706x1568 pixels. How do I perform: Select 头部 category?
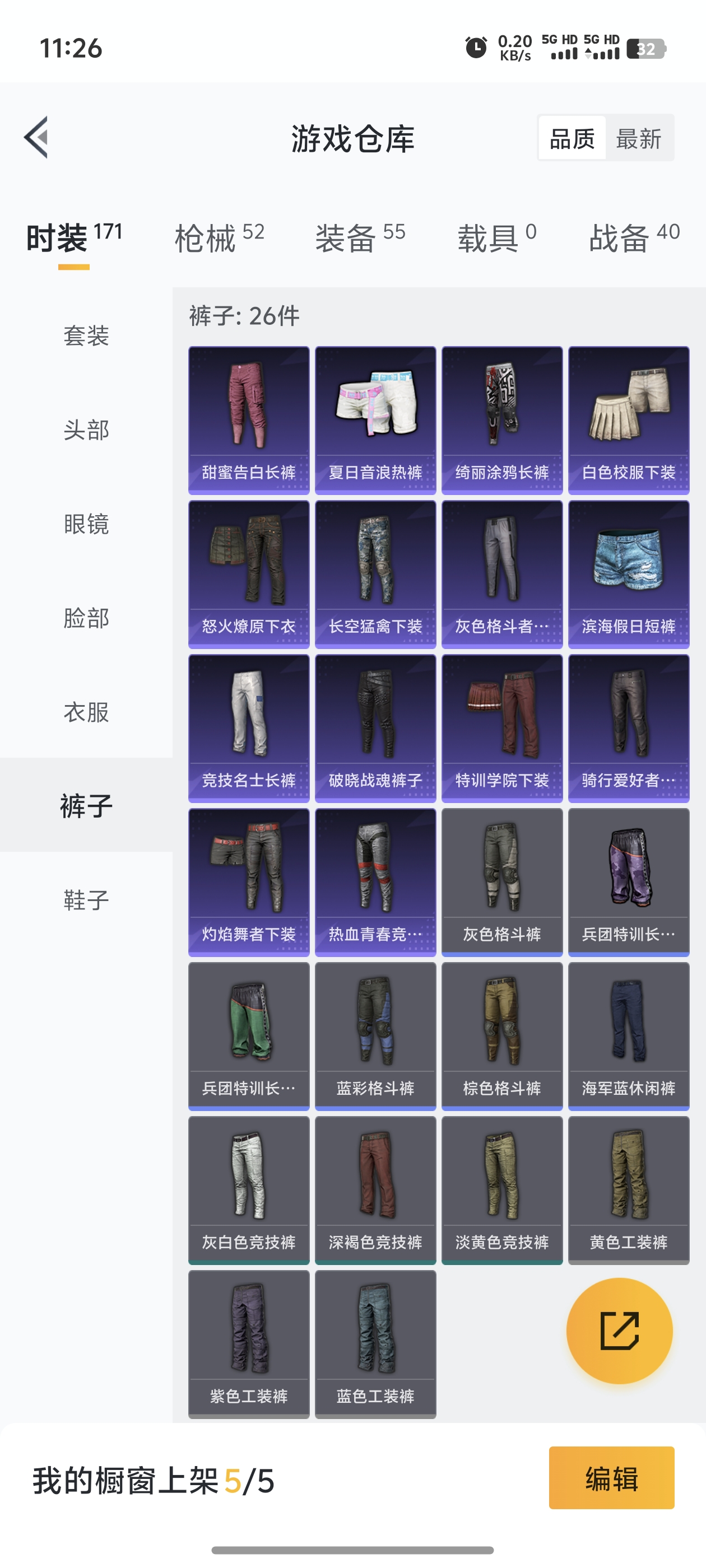click(86, 430)
